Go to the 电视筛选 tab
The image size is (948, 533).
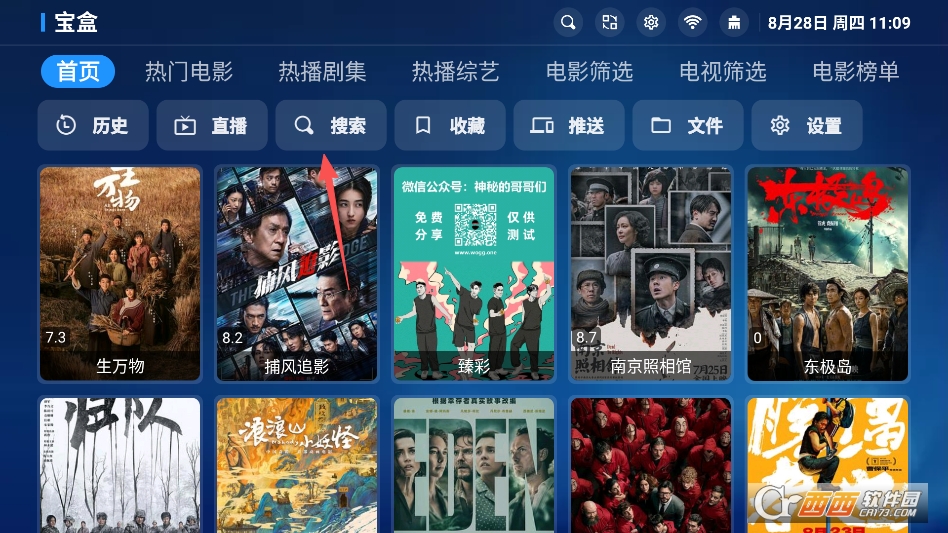click(x=722, y=72)
